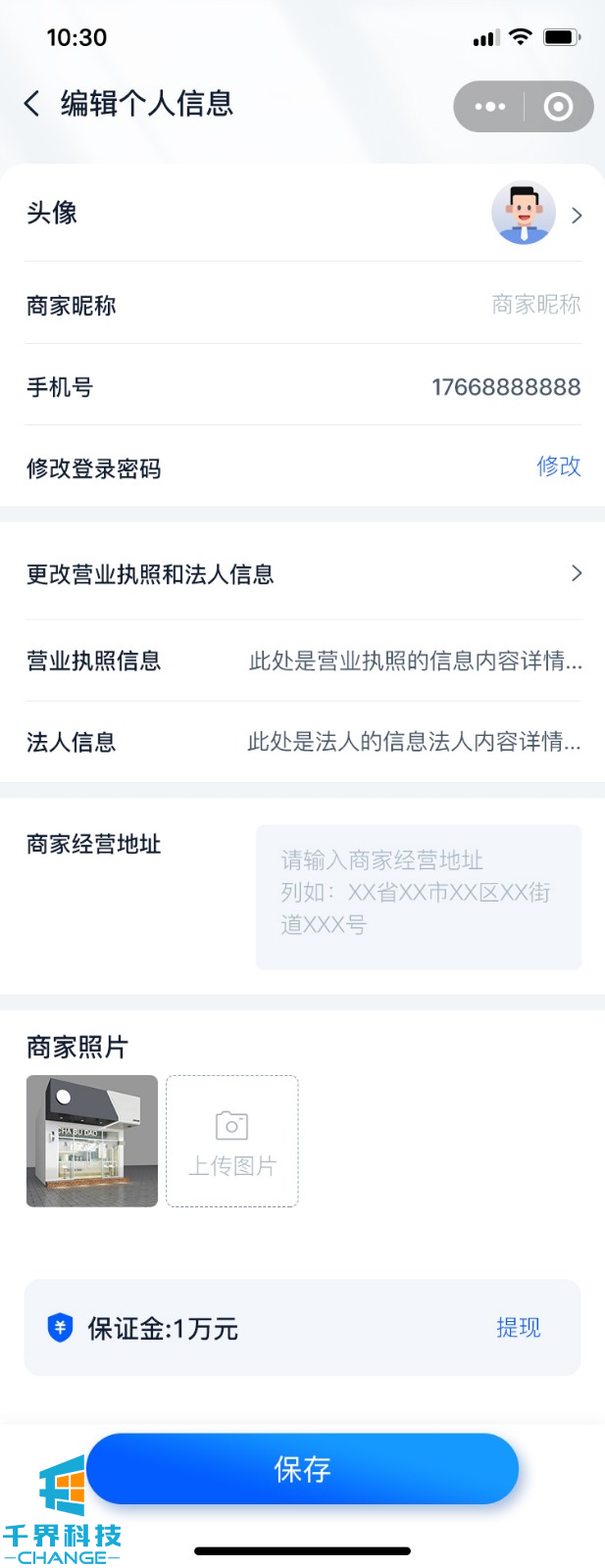Viewport: 605px width, 1568px height.
Task: Focus the 商家经营地址 input box
Action: pos(419,897)
